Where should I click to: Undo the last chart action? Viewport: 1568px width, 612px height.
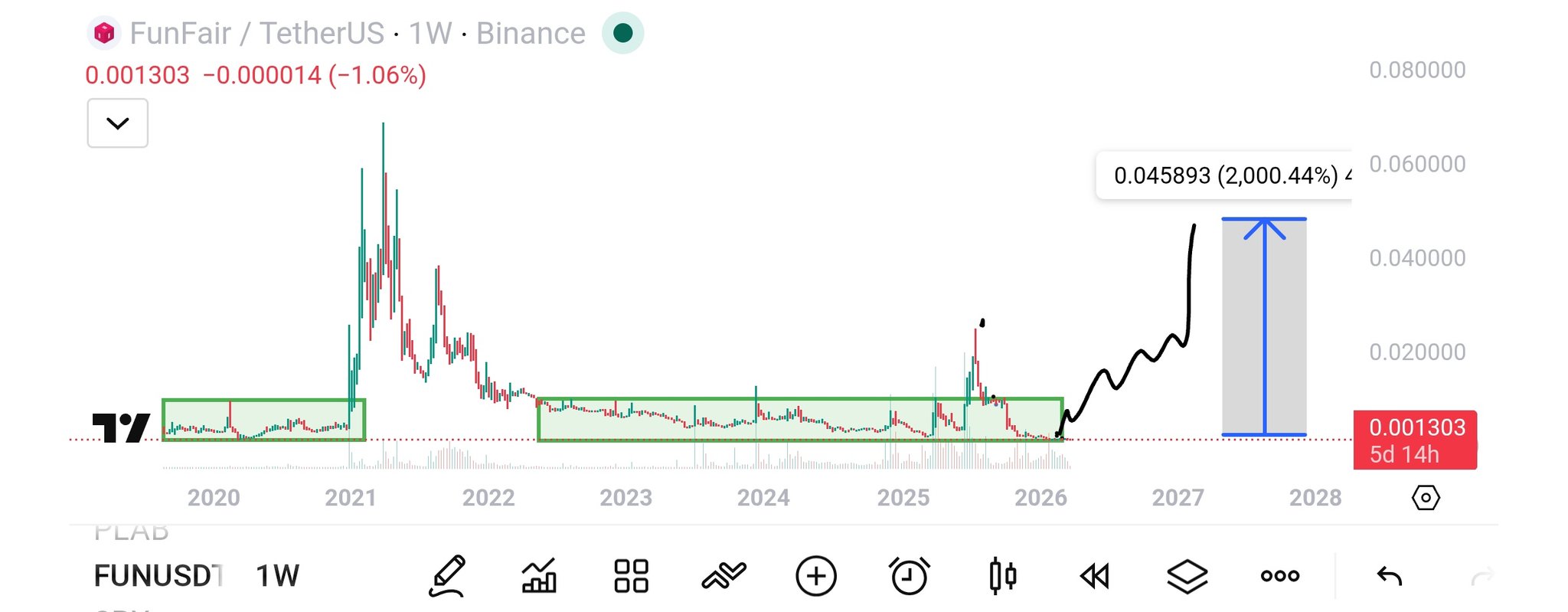(1389, 576)
